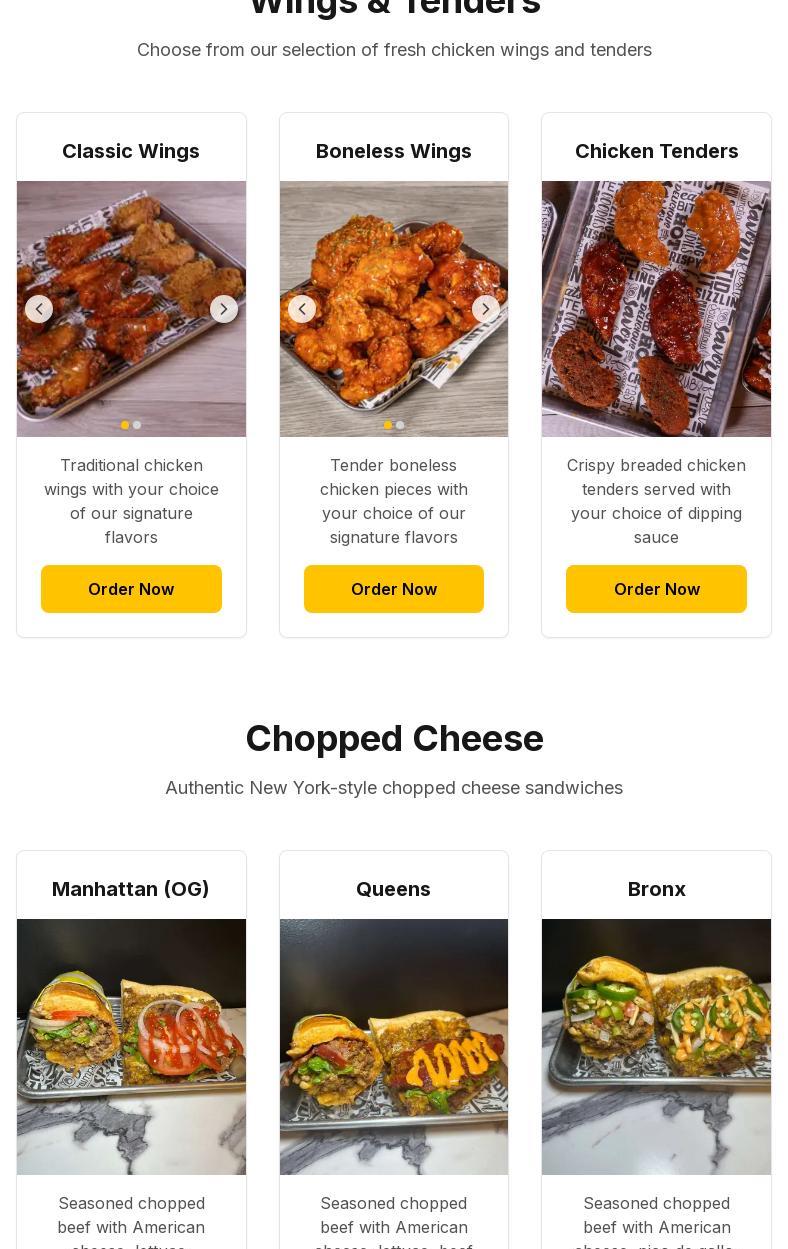
Task: Select second dot on Classic Wings carousel
Action: tap(137, 425)
